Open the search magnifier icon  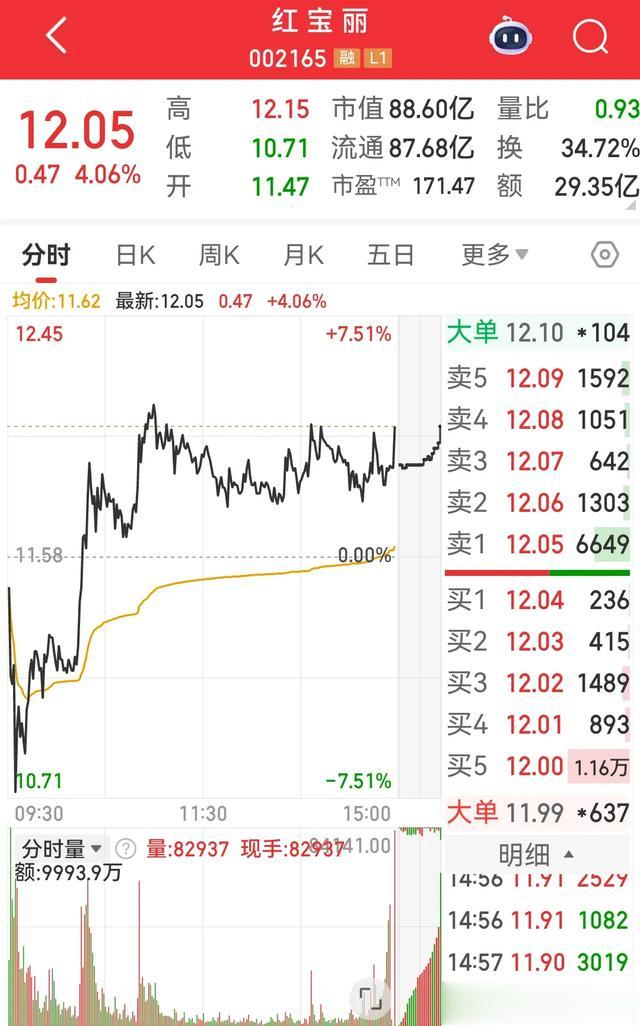point(590,37)
